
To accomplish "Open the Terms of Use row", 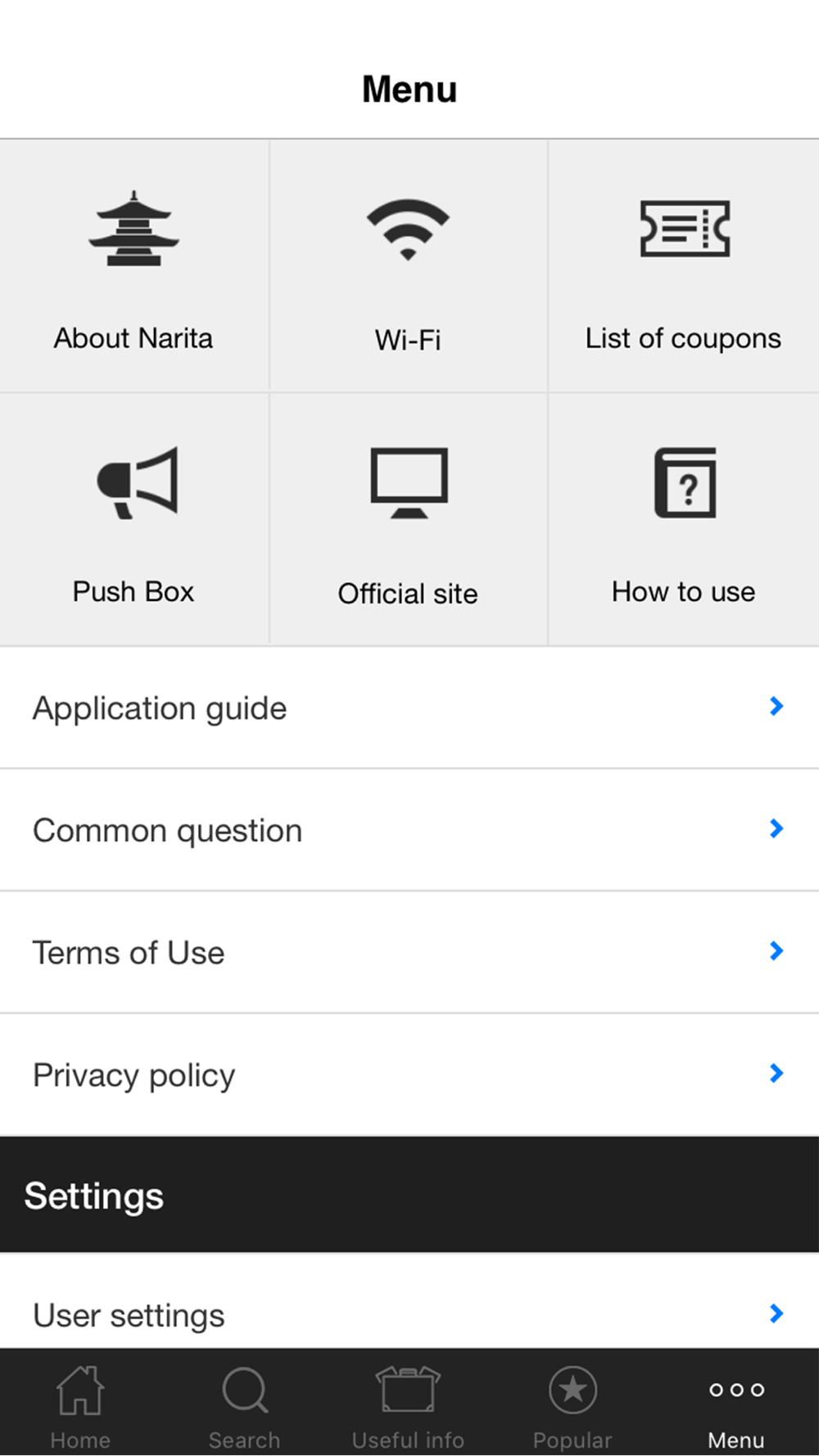I will click(x=409, y=952).
